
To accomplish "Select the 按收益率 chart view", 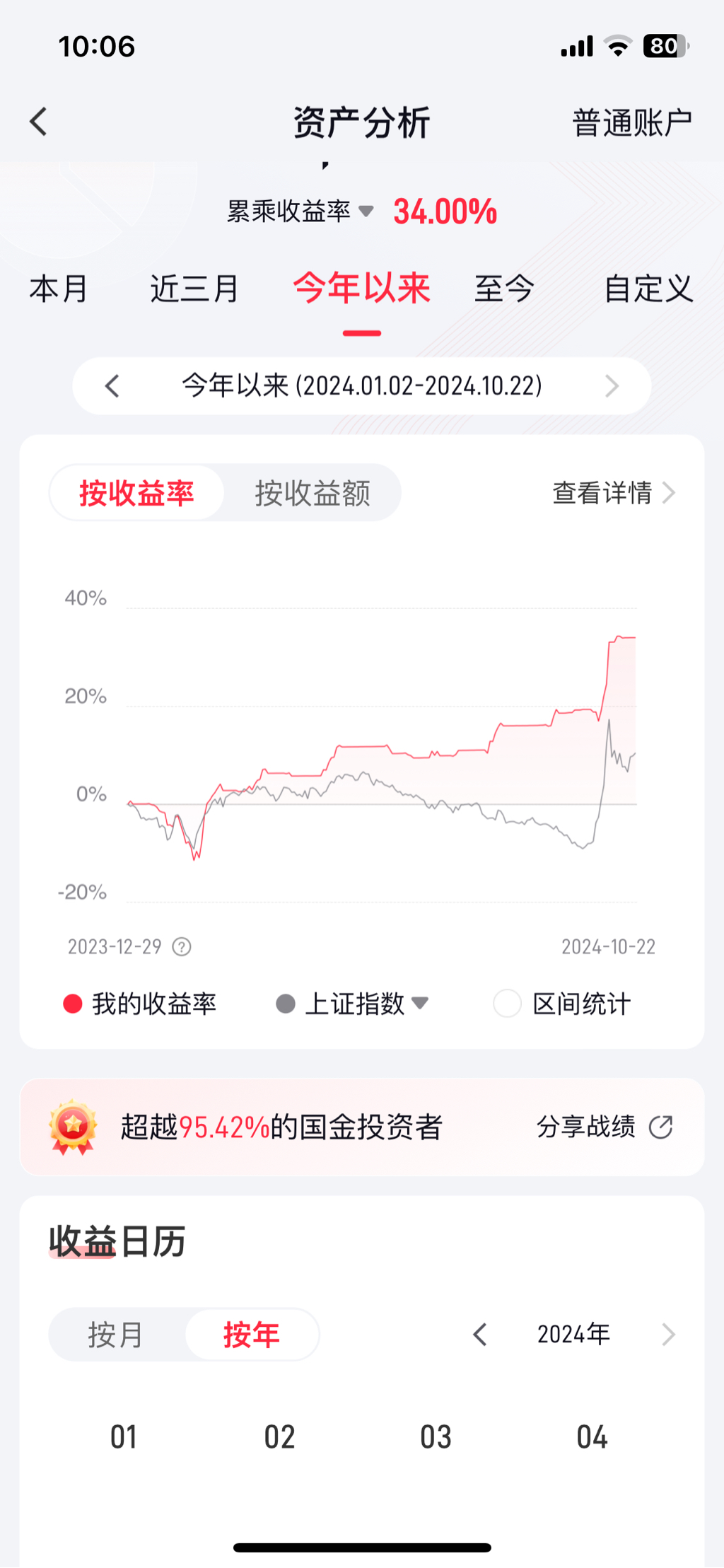I will click(136, 493).
